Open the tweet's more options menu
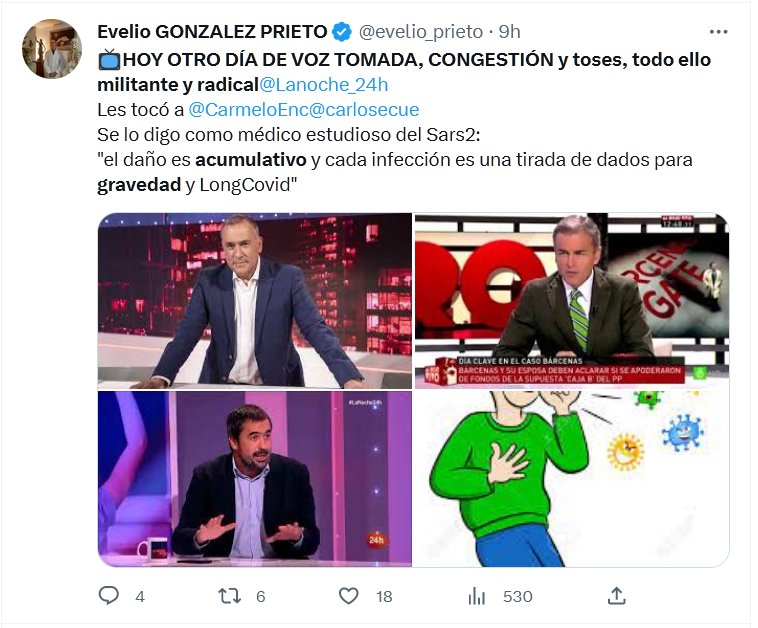This screenshot has width=758, height=628. coord(718,31)
